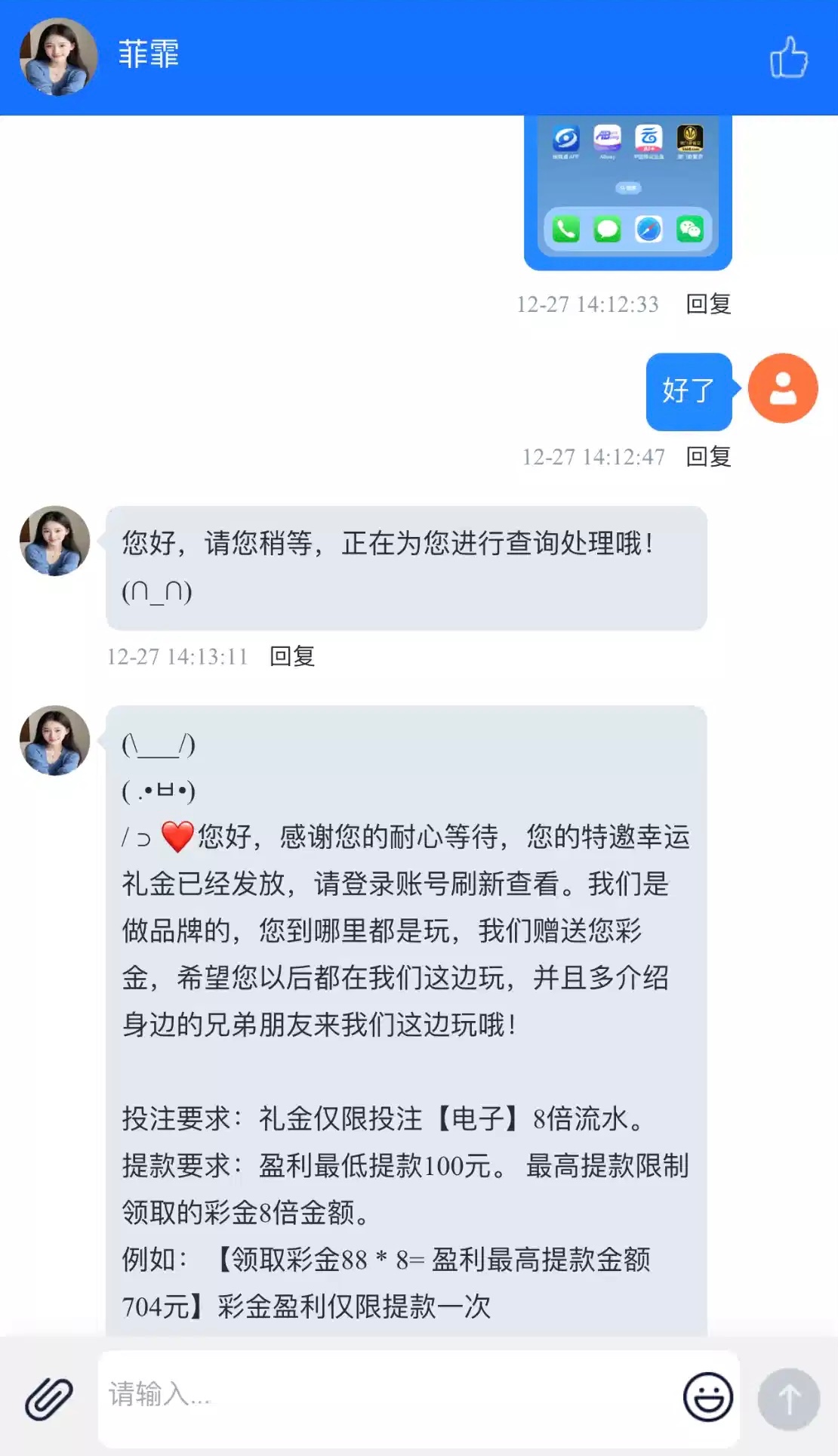Tap 回复 next to the 14:13:11 message

(292, 656)
